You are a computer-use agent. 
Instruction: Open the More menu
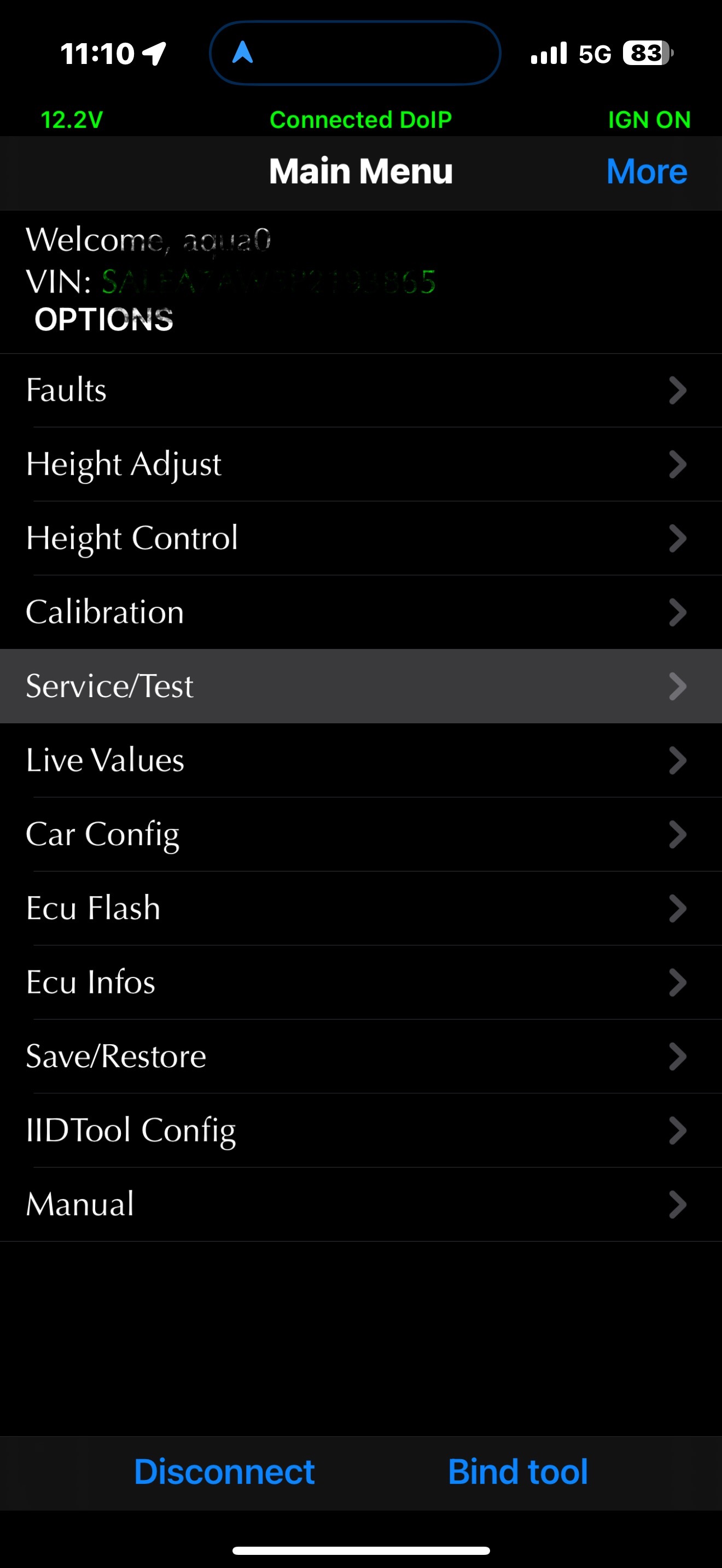pyautogui.click(x=647, y=171)
